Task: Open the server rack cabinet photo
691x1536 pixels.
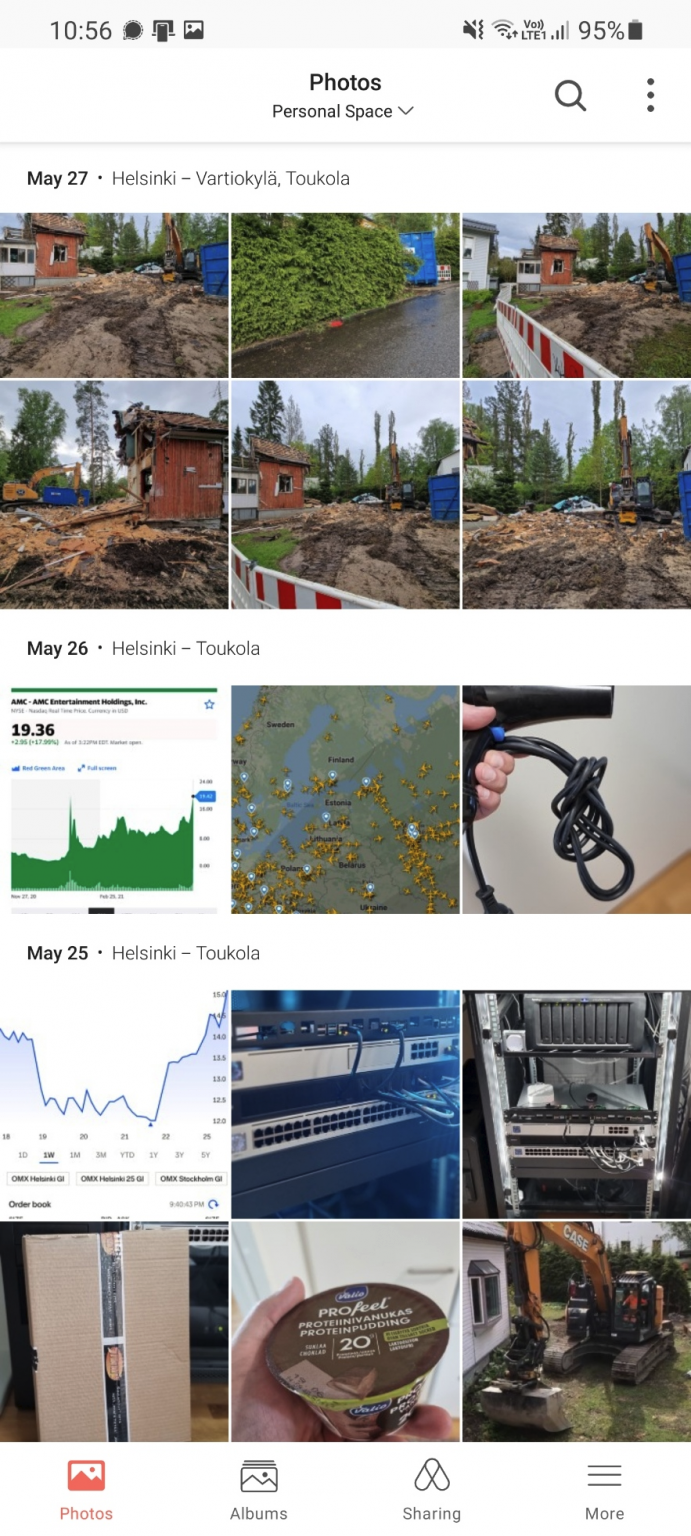Action: pyautogui.click(x=577, y=1104)
